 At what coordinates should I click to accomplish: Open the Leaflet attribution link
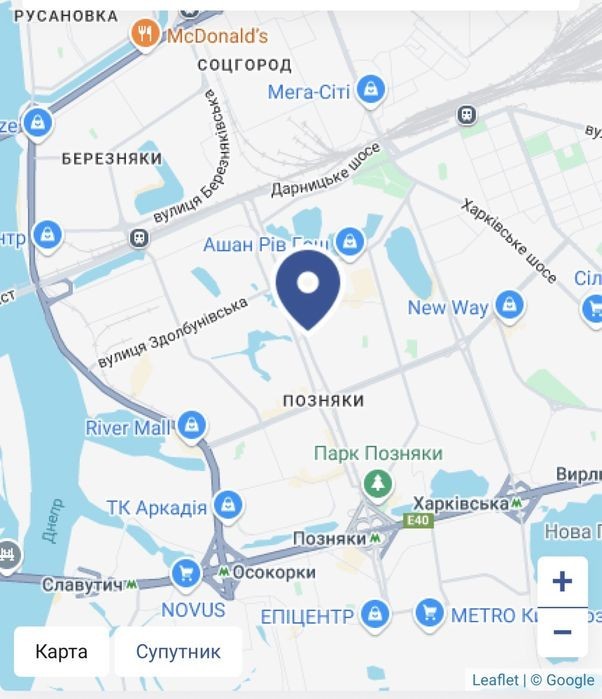pyautogui.click(x=495, y=680)
